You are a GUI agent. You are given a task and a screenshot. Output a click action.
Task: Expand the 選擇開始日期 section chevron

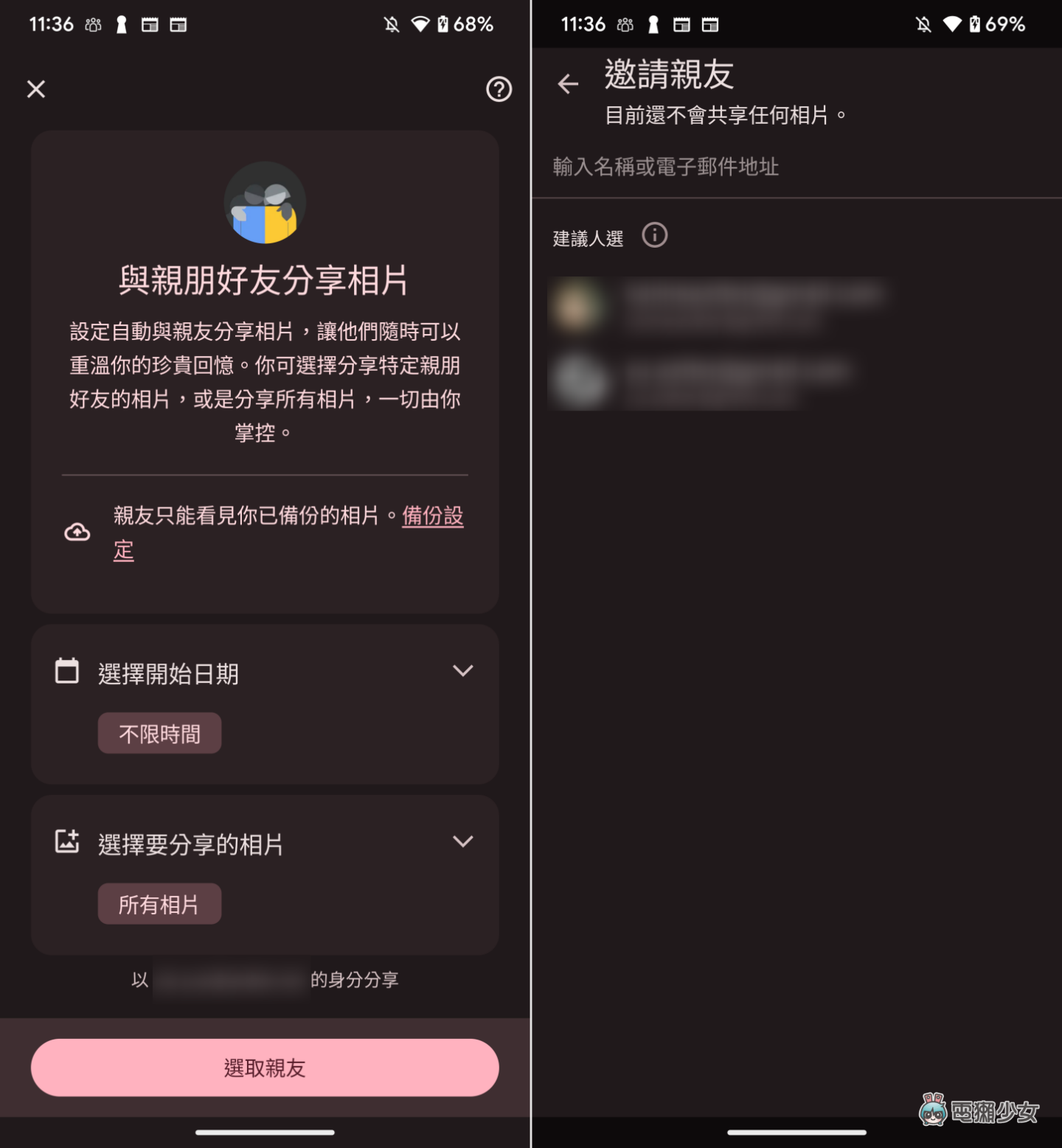click(463, 671)
